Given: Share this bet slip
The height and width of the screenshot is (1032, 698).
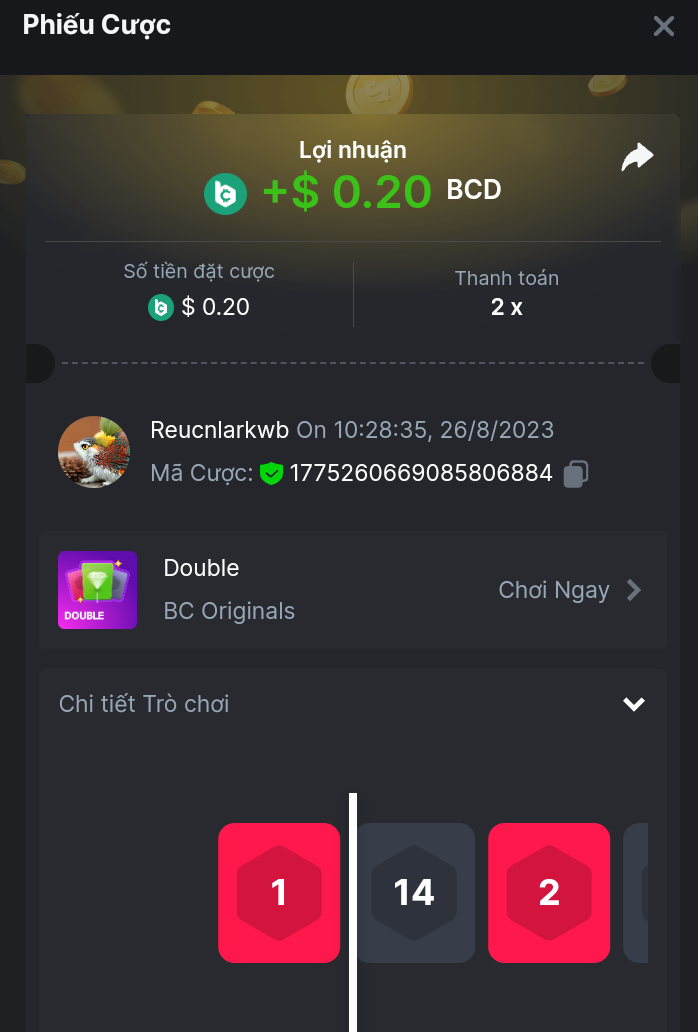Looking at the screenshot, I should [637, 158].
